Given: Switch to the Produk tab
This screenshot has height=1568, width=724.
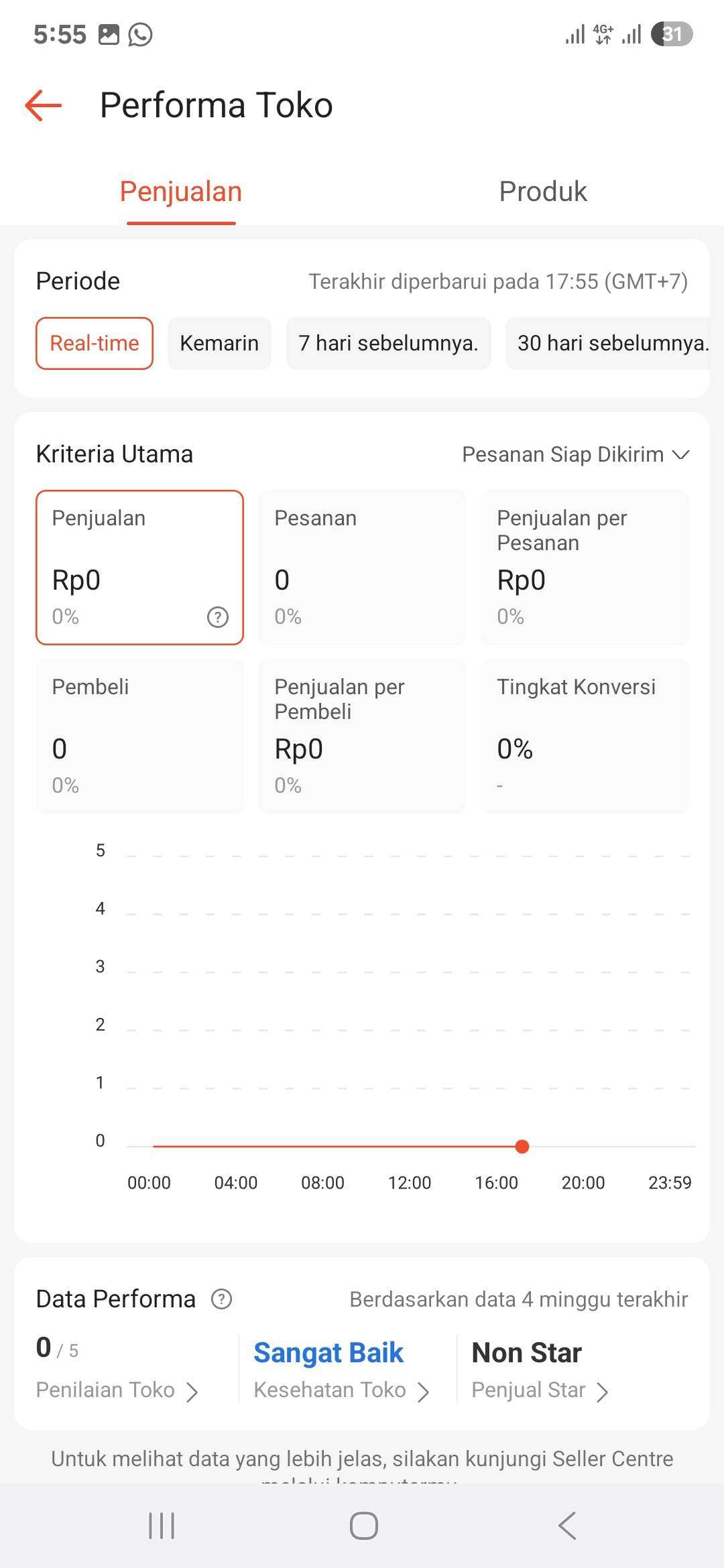Looking at the screenshot, I should coord(543,192).
